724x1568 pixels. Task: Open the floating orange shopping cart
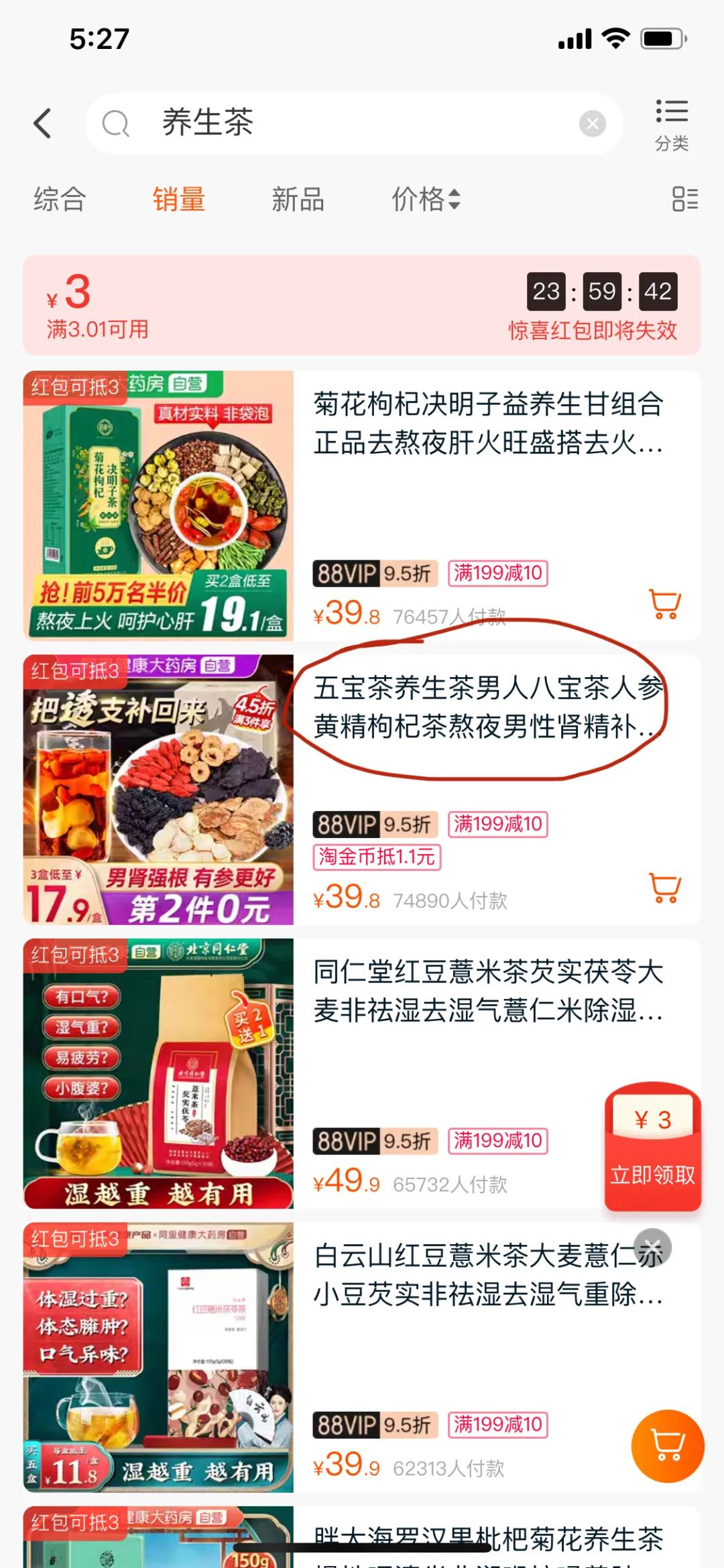[668, 1446]
